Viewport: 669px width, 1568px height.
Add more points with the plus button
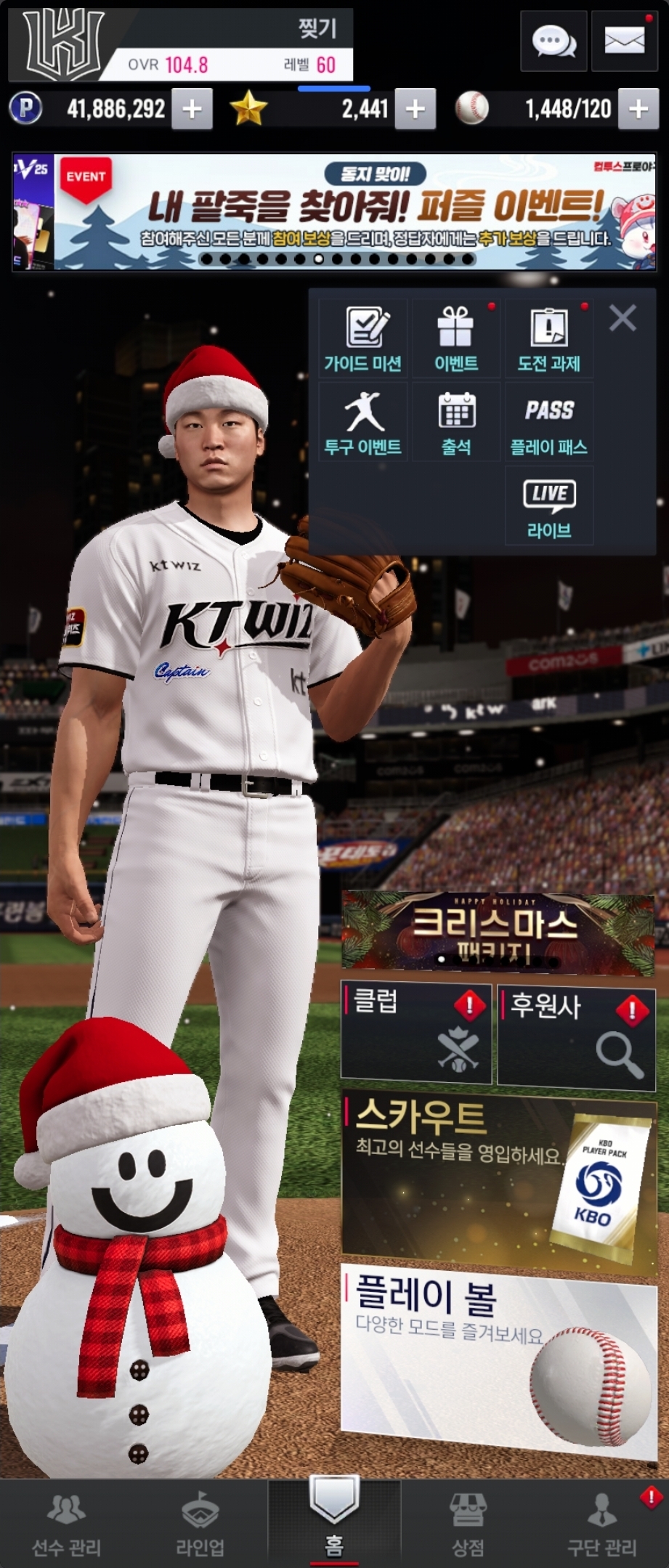tap(192, 109)
